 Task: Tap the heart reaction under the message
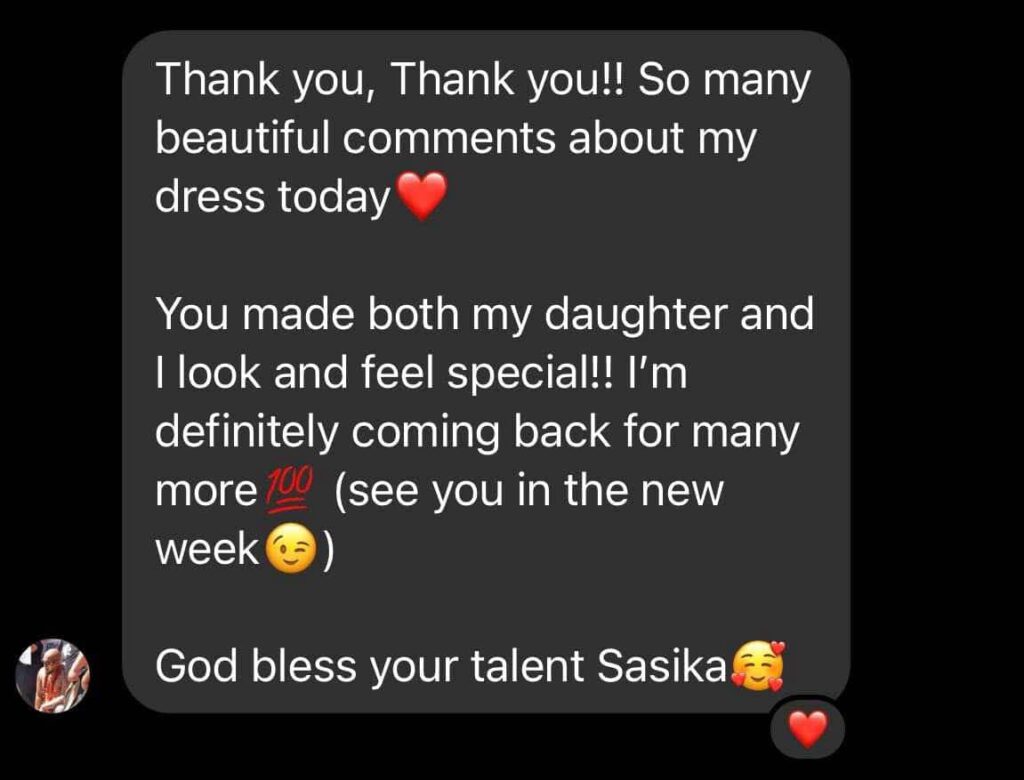coord(808,729)
